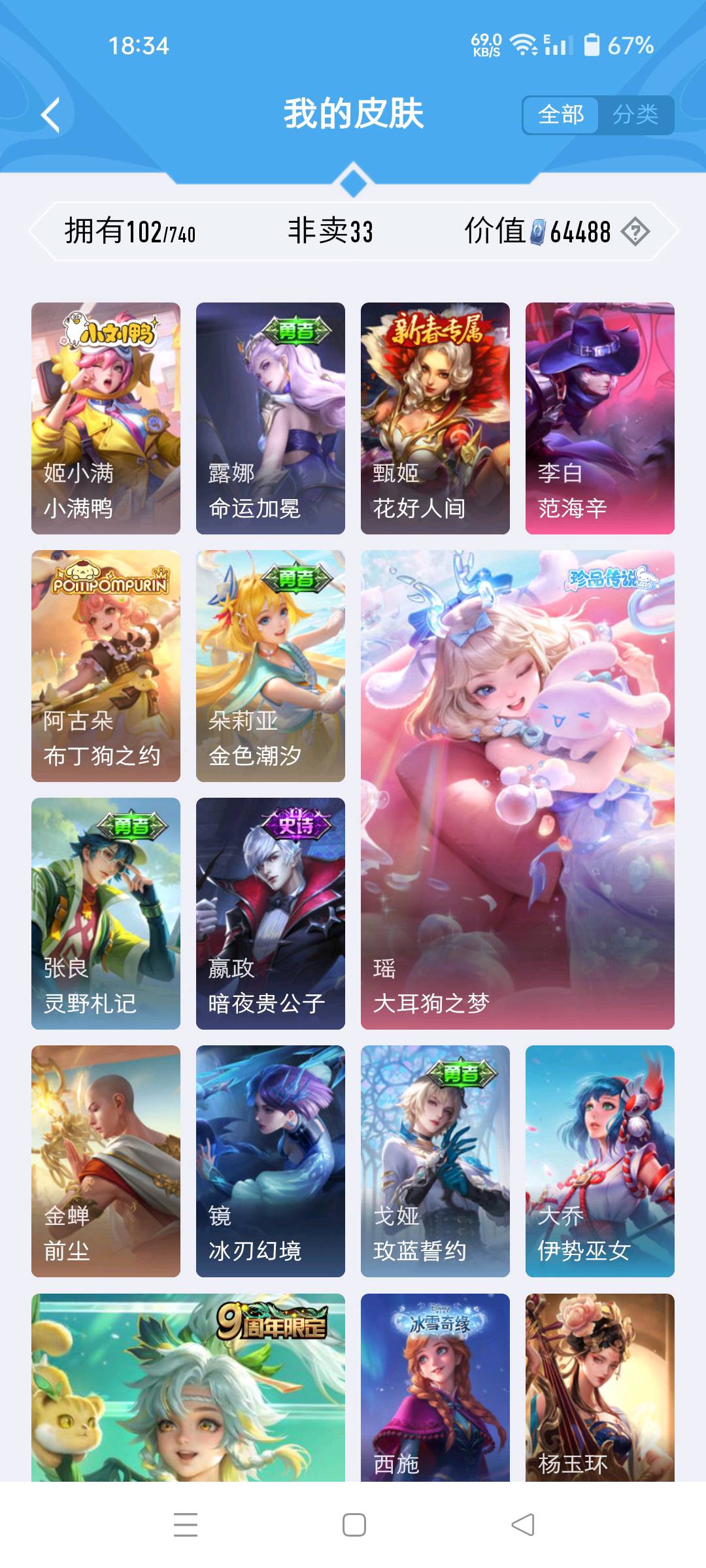Screen dimensions: 706x1568
Task: Open the 露娜 命运加冕 skin card
Action: [271, 418]
